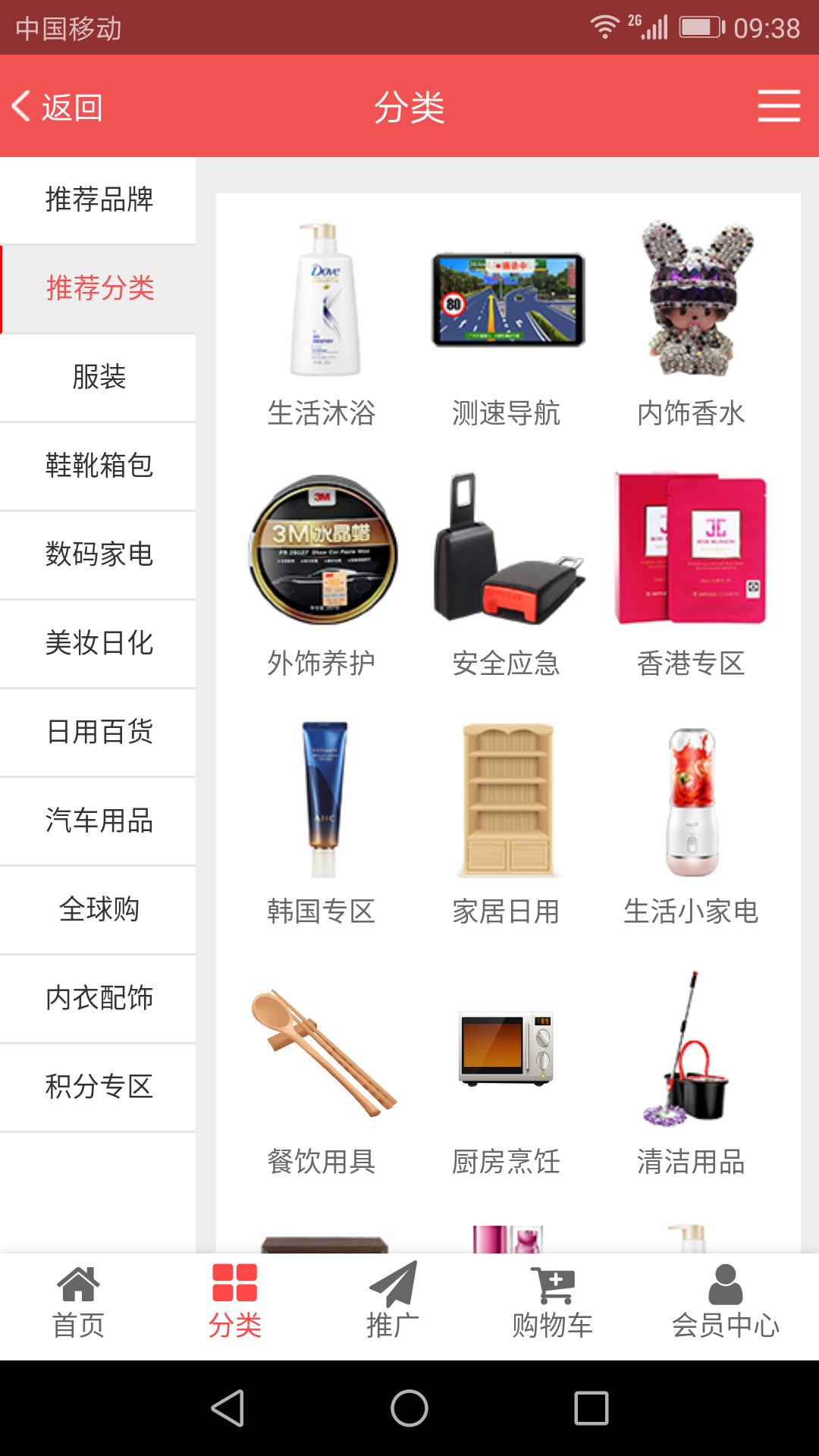Open the 积分专区 section
The image size is (819, 1456).
pos(99,1087)
